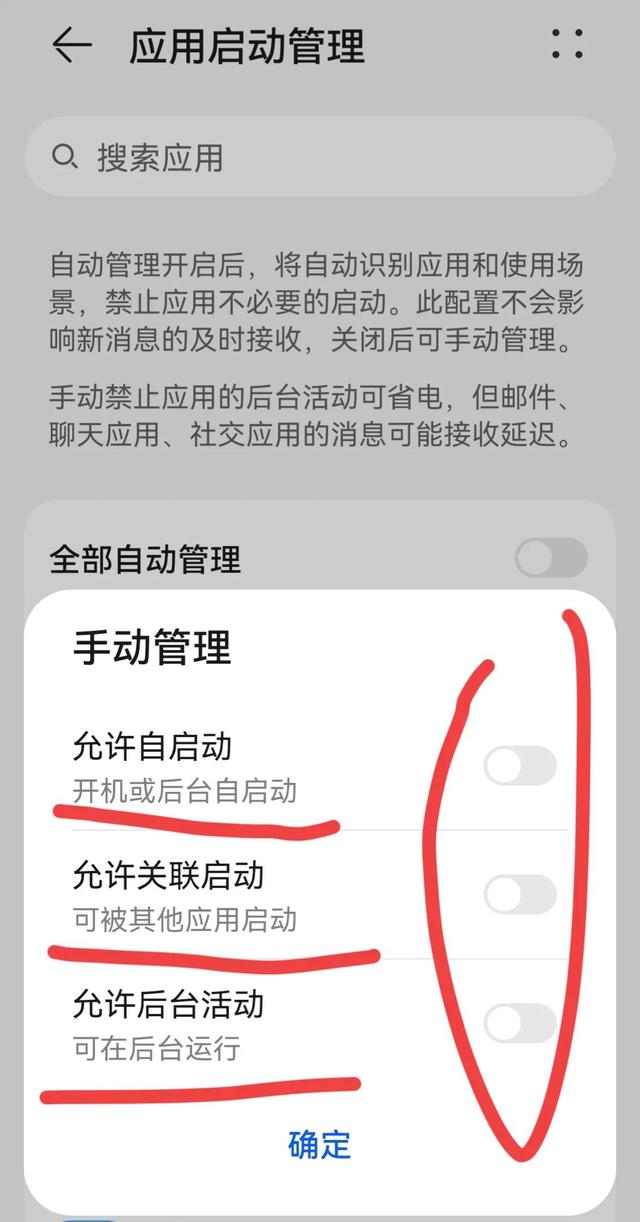This screenshot has width=640, height=1222.
Task: Go back with the top-left arrow
Action: click(72, 46)
